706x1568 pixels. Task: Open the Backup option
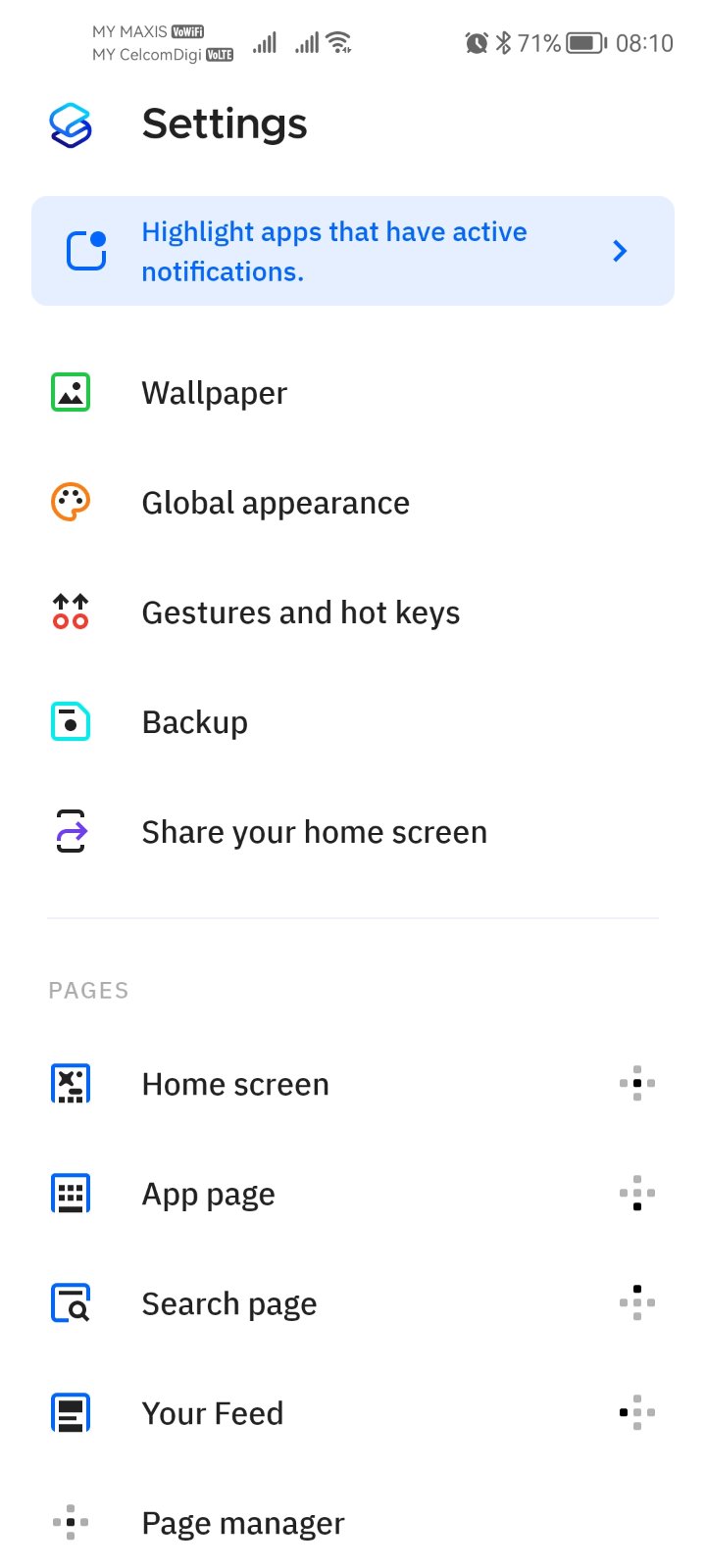tap(195, 722)
